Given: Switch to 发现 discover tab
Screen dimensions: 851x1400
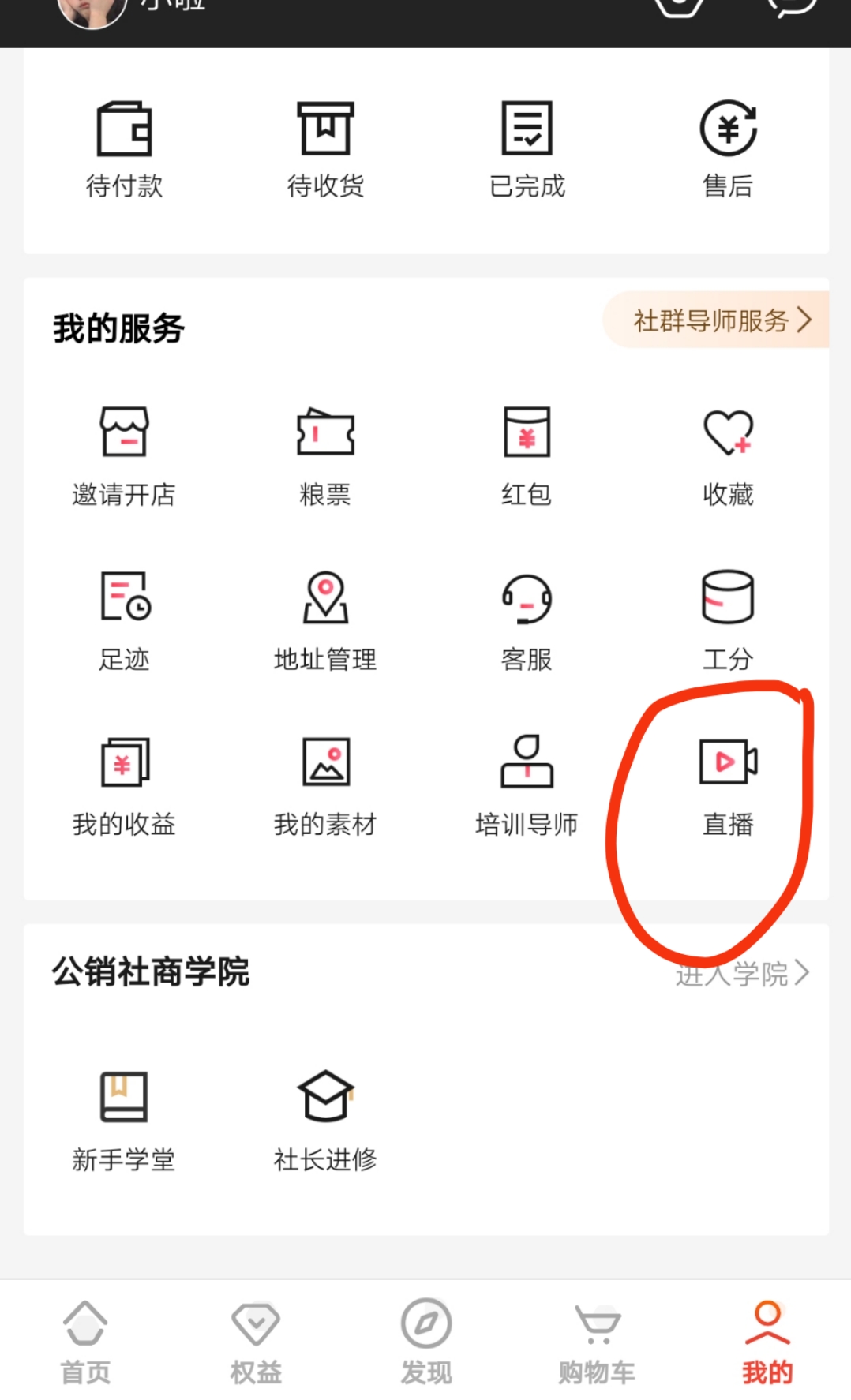Looking at the screenshot, I should [426, 1342].
